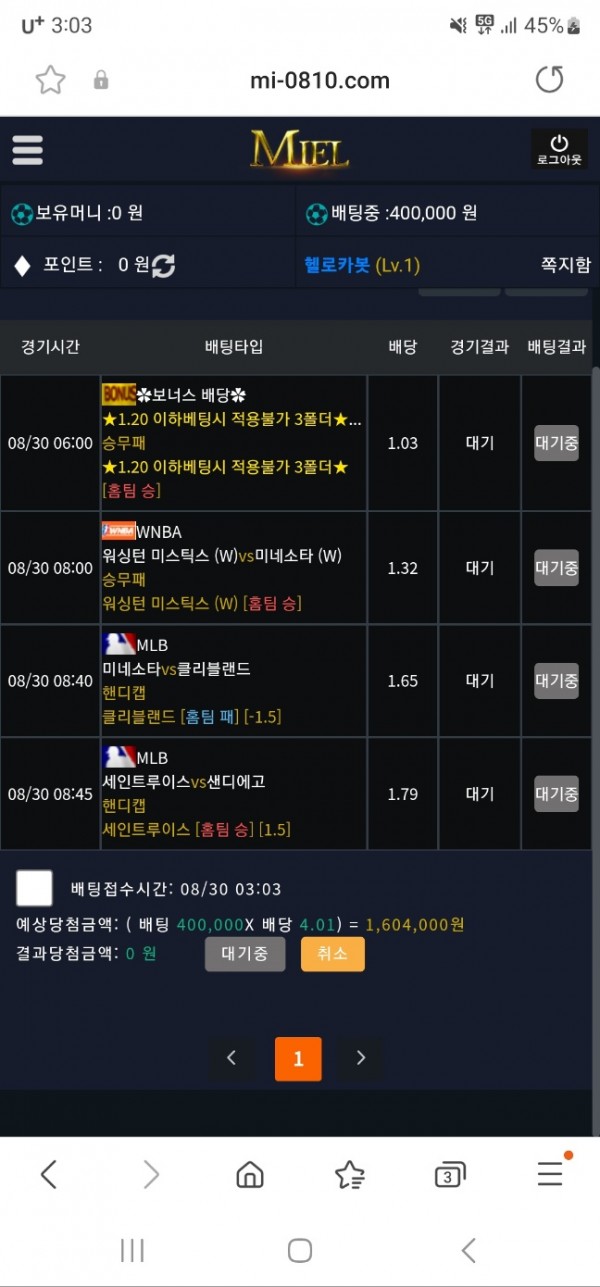Cancel the bet with 취소

(x=332, y=954)
